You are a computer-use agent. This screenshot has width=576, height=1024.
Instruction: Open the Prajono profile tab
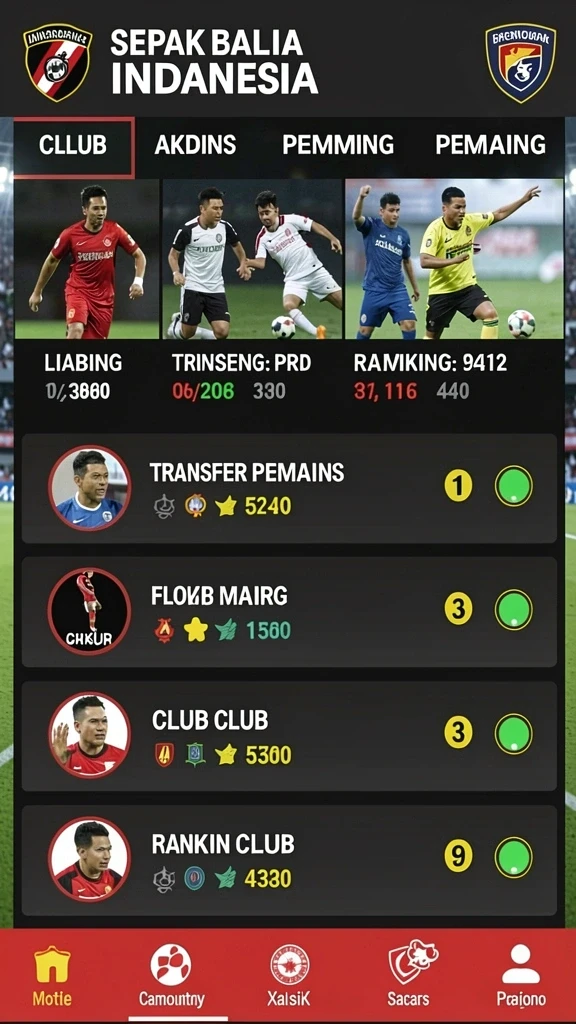(520, 976)
